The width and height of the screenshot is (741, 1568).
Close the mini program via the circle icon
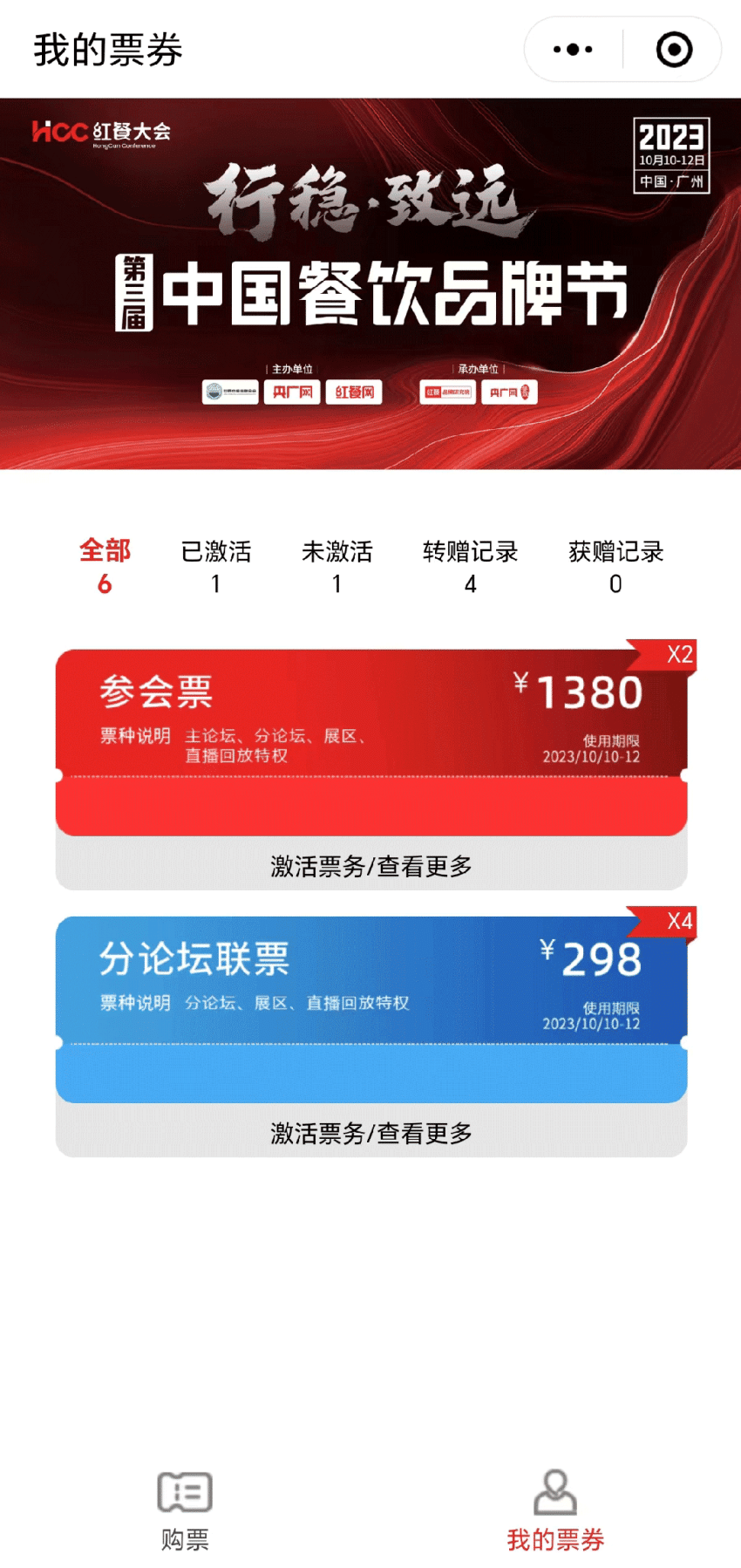click(x=674, y=50)
